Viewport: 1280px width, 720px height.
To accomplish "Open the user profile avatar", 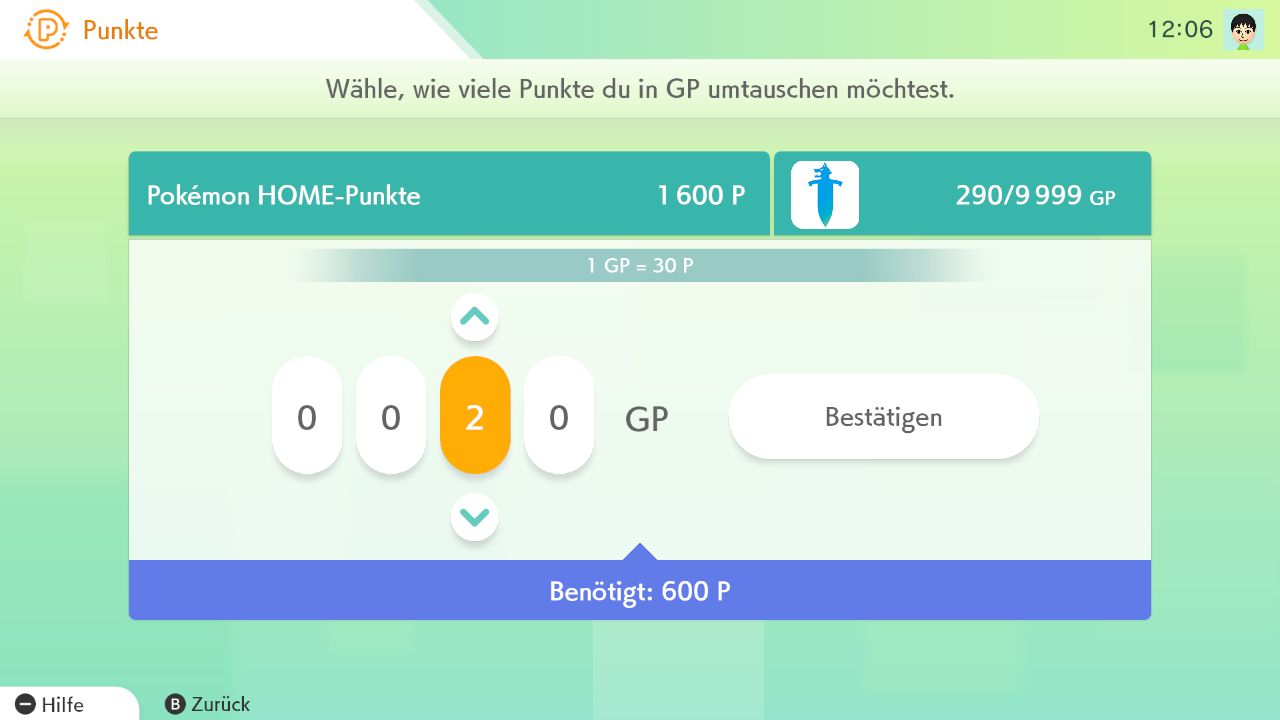I will coord(1243,30).
